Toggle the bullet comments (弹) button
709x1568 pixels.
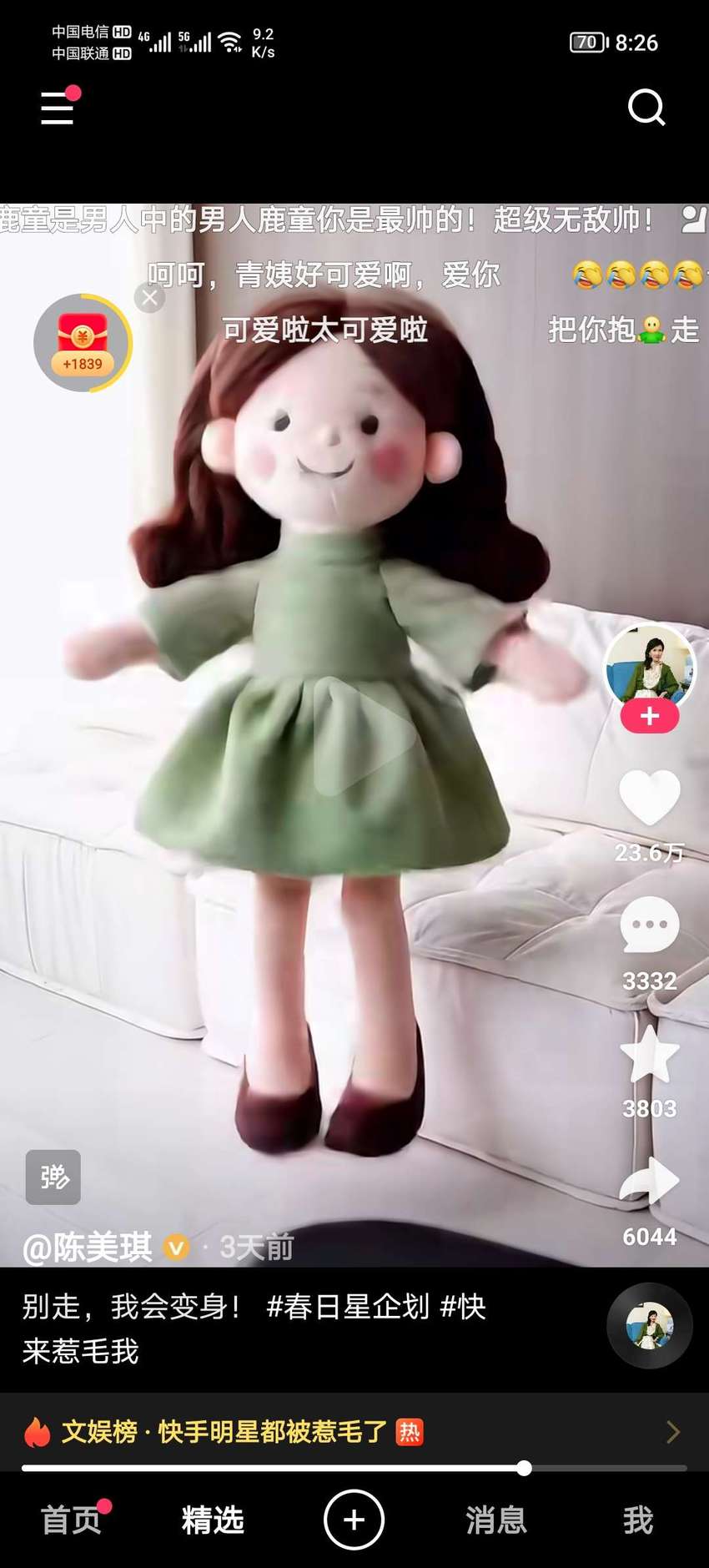[x=53, y=1177]
